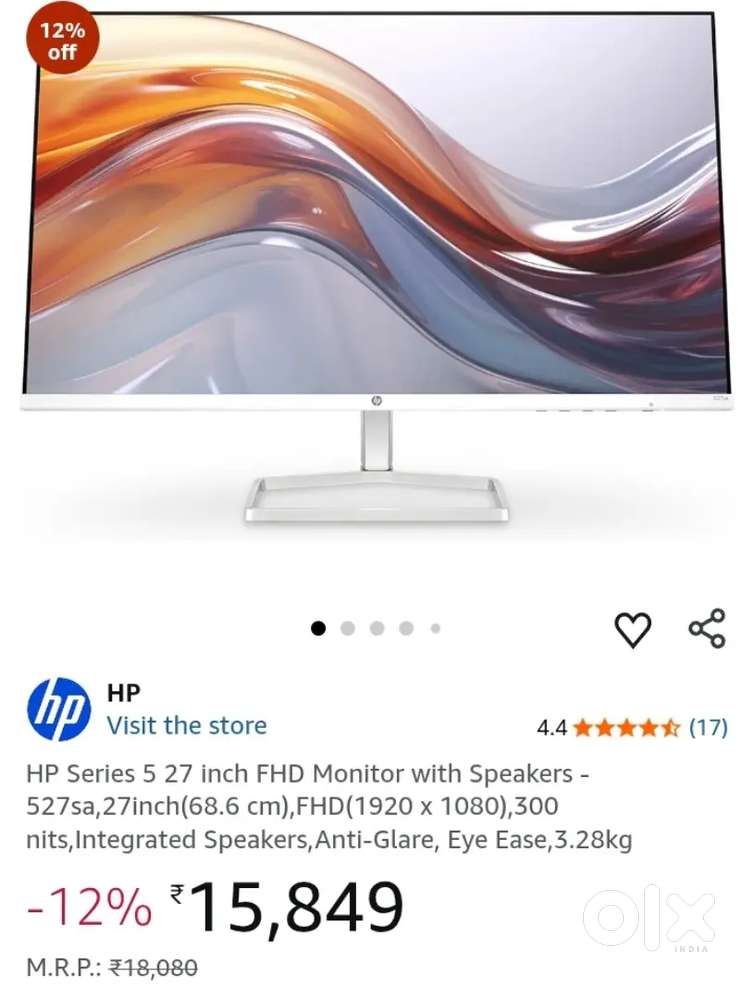Viewport: 754px width, 999px height.
Task: Select the second carousel dot
Action: point(348,628)
